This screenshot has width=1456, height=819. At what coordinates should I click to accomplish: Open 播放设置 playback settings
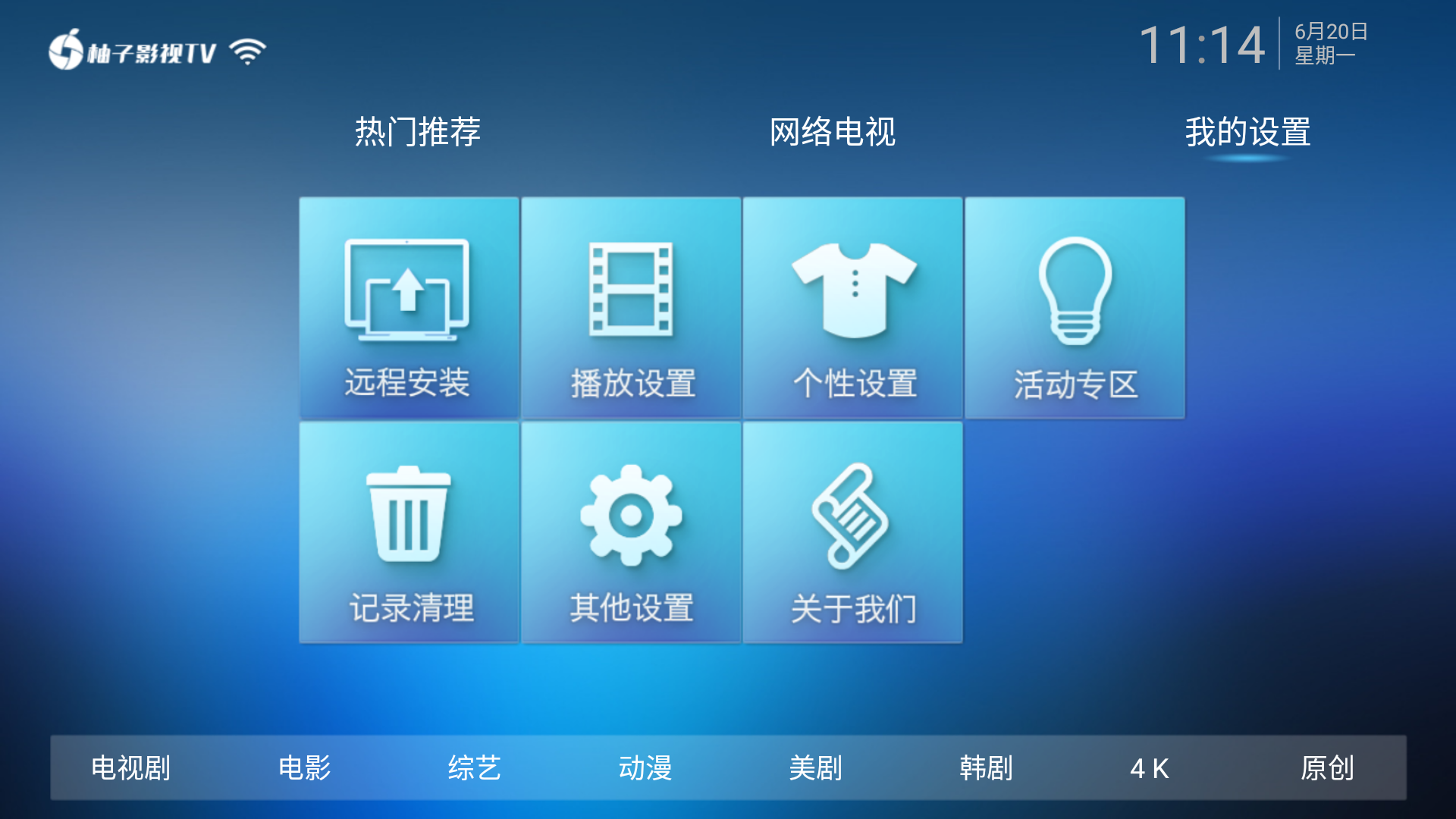(631, 308)
